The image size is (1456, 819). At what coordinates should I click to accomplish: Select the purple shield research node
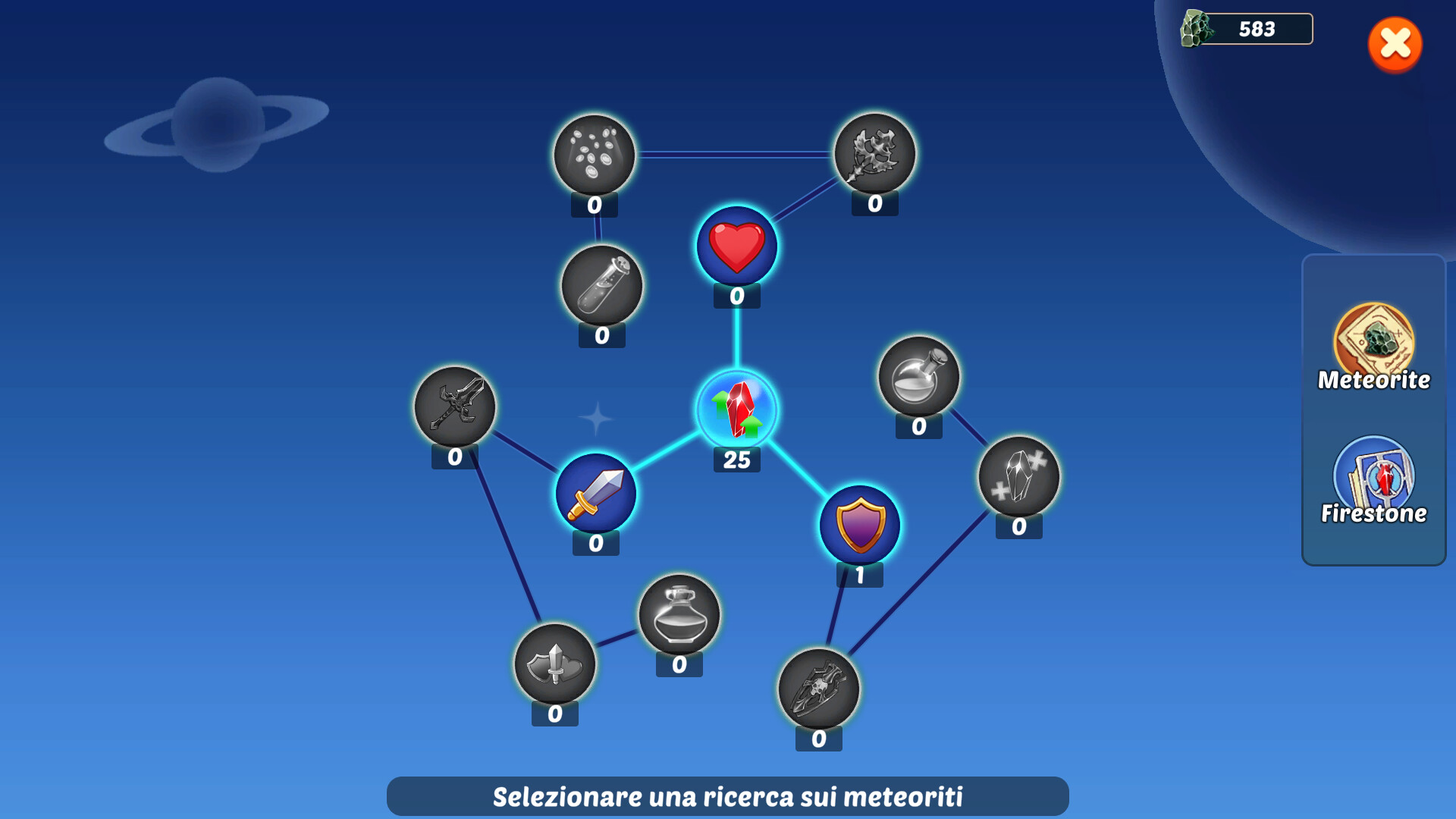pyautogui.click(x=859, y=526)
